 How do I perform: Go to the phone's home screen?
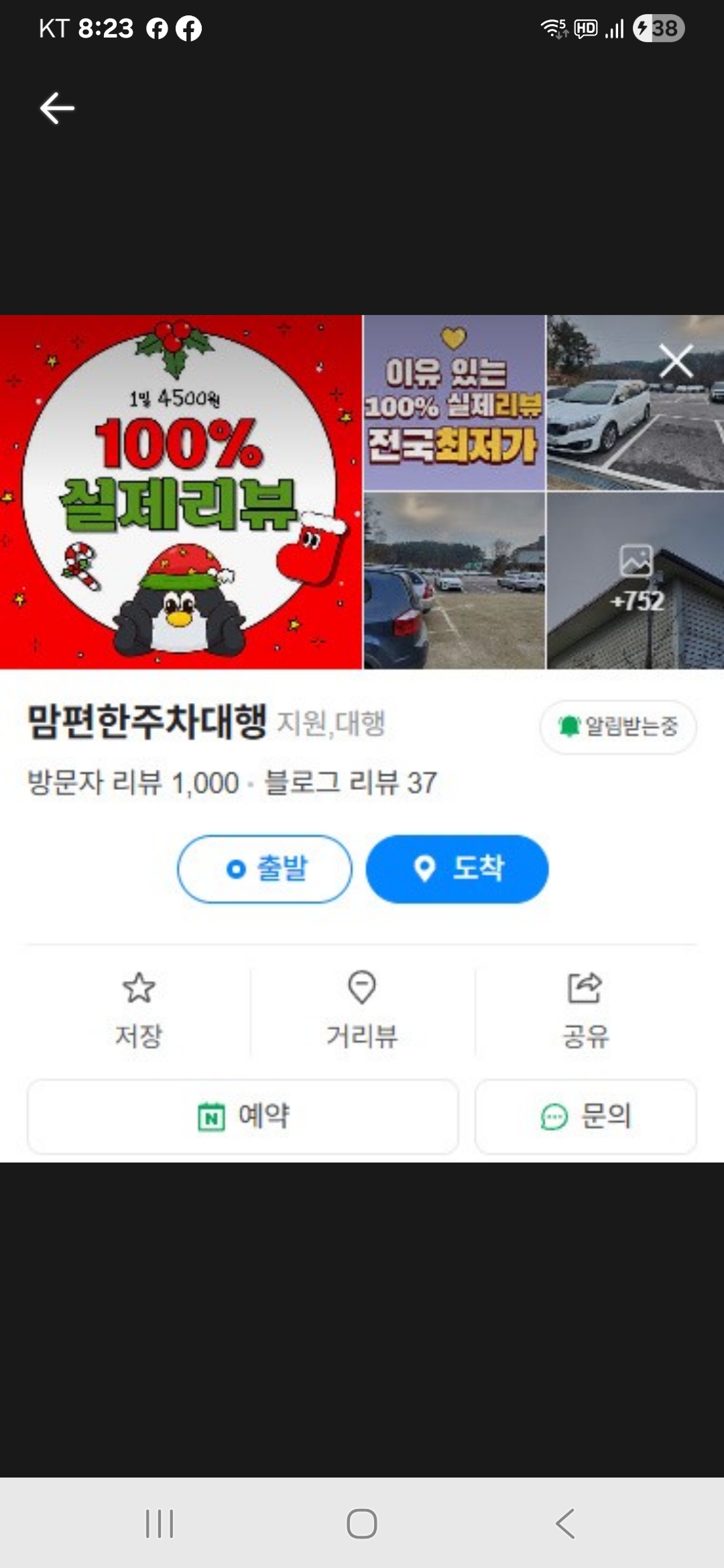click(x=362, y=1523)
